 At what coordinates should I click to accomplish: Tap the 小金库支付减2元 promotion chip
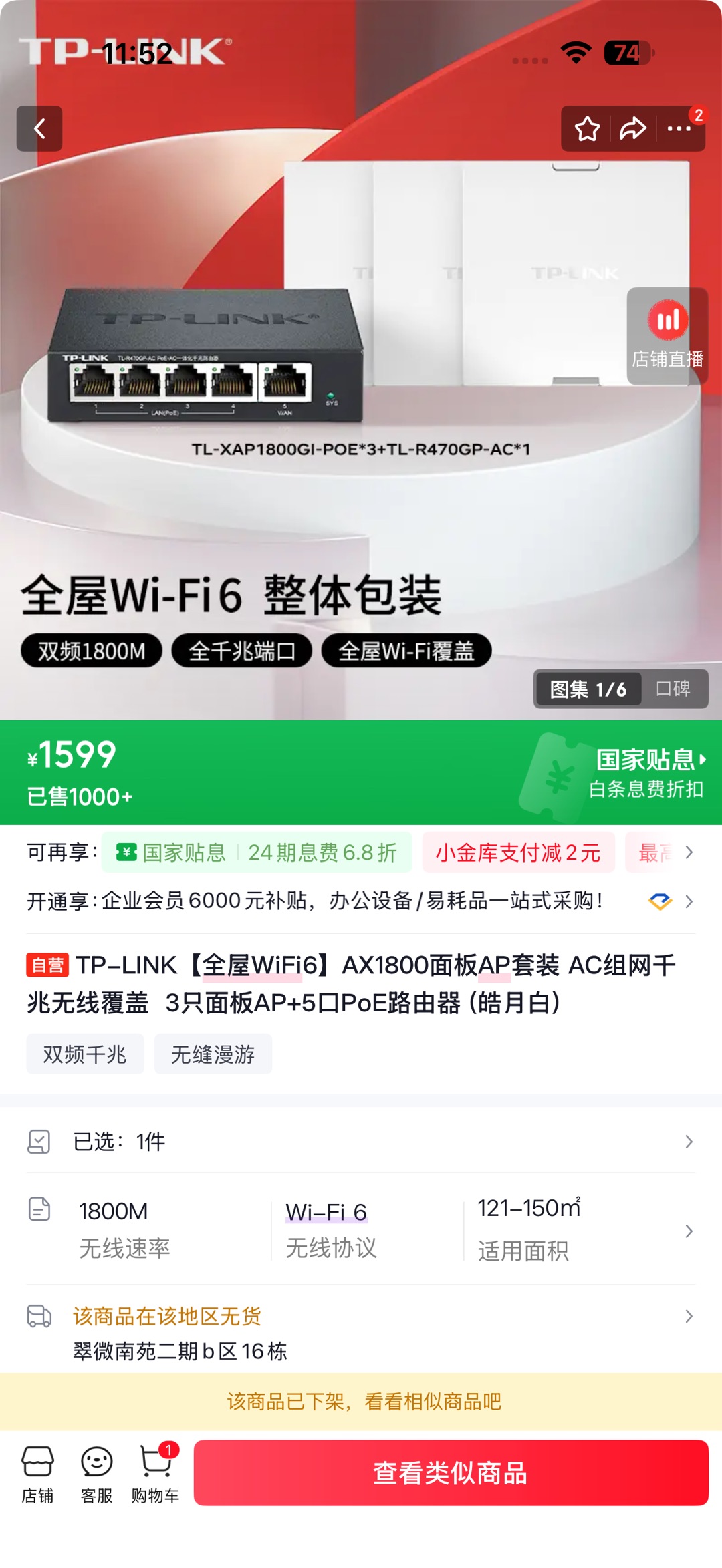[518, 852]
